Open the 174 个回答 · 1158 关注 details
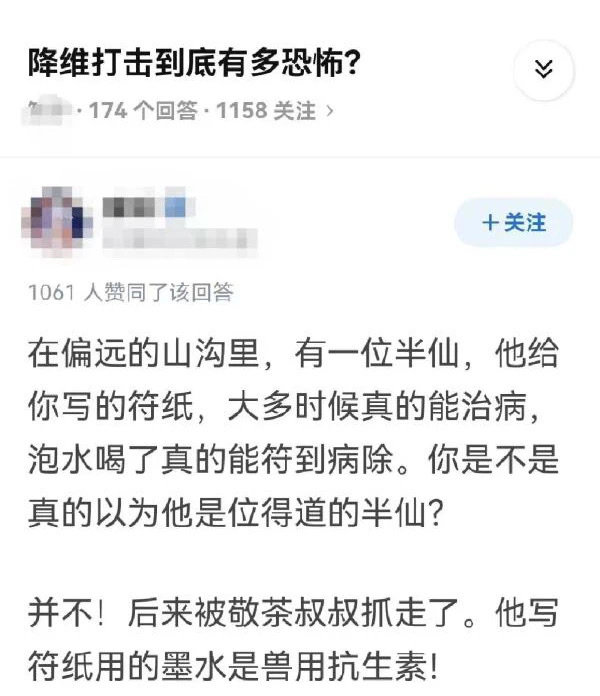 tap(210, 111)
